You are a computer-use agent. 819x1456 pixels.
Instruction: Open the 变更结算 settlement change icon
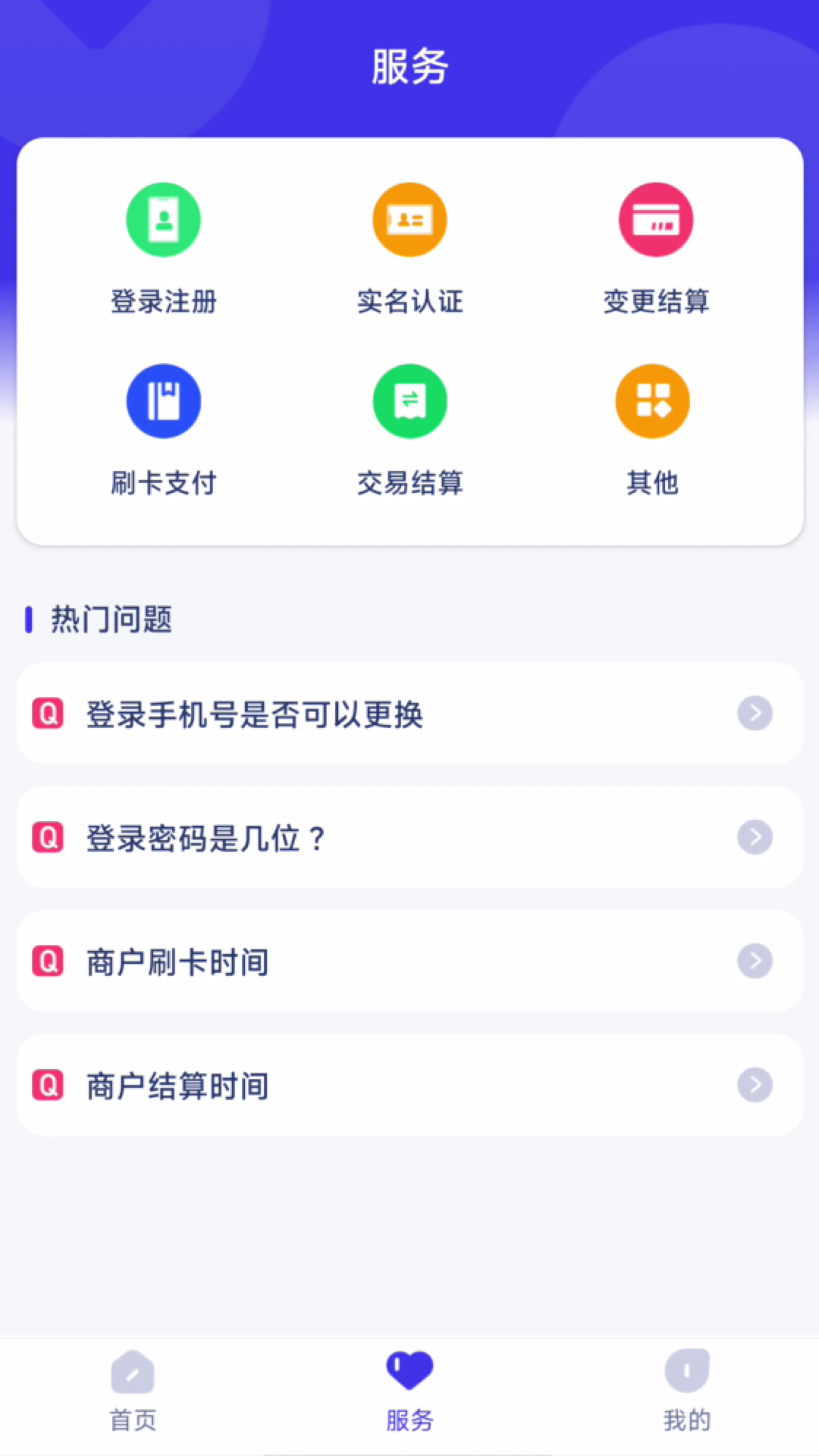tap(655, 219)
